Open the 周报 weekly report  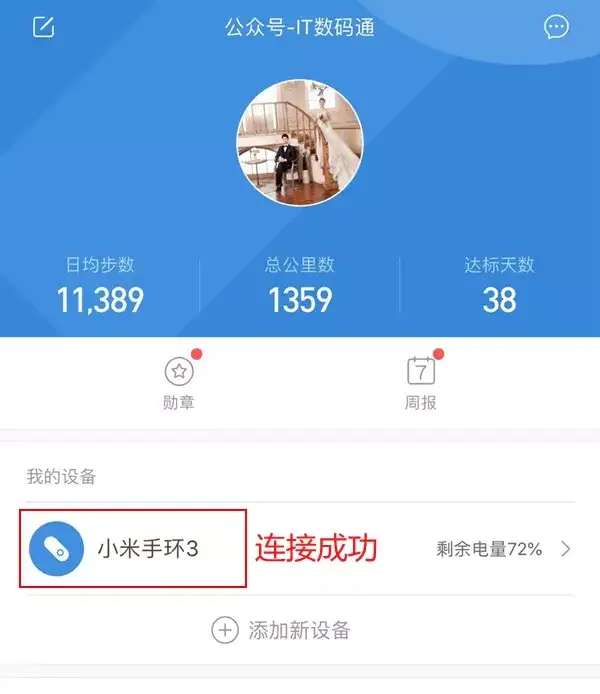[x=421, y=383]
